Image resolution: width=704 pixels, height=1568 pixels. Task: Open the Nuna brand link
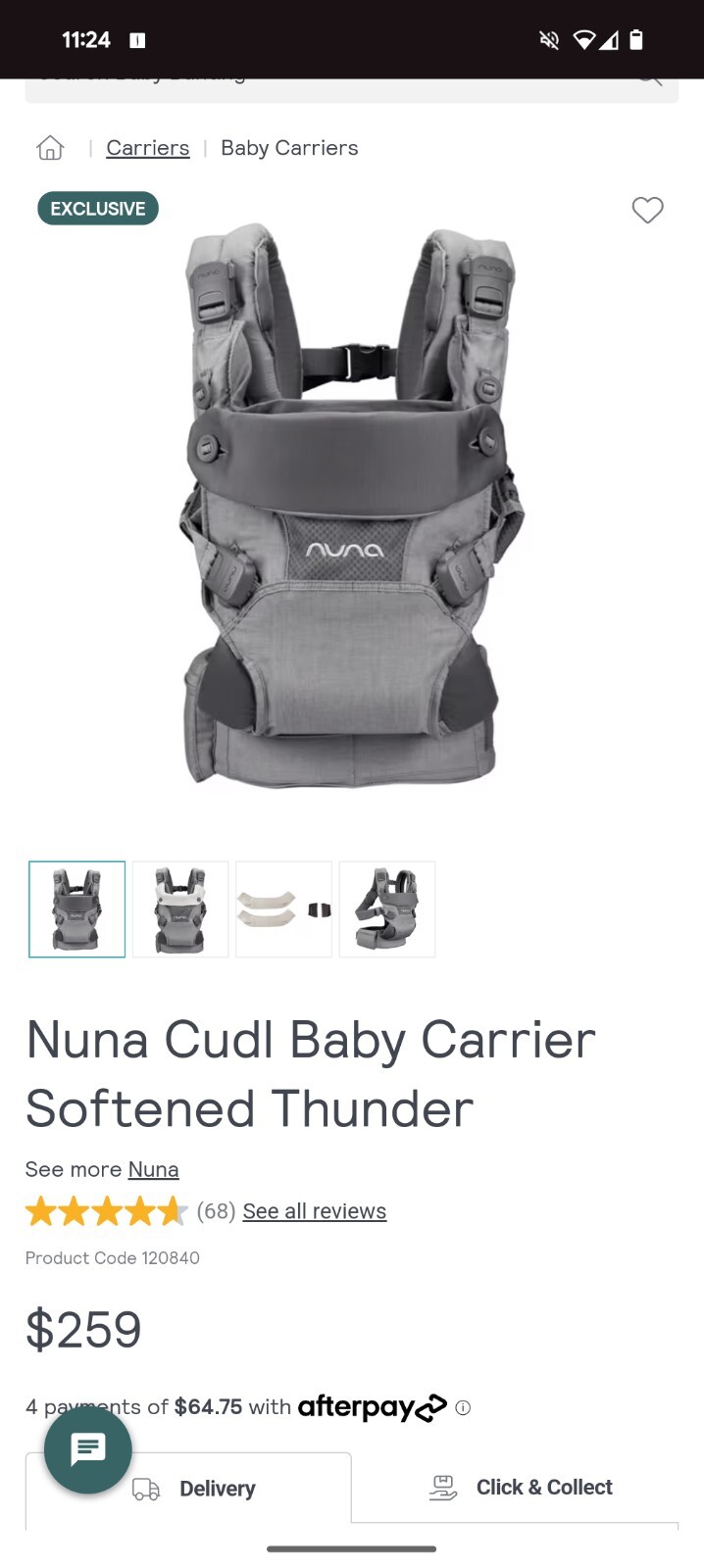[153, 1169]
